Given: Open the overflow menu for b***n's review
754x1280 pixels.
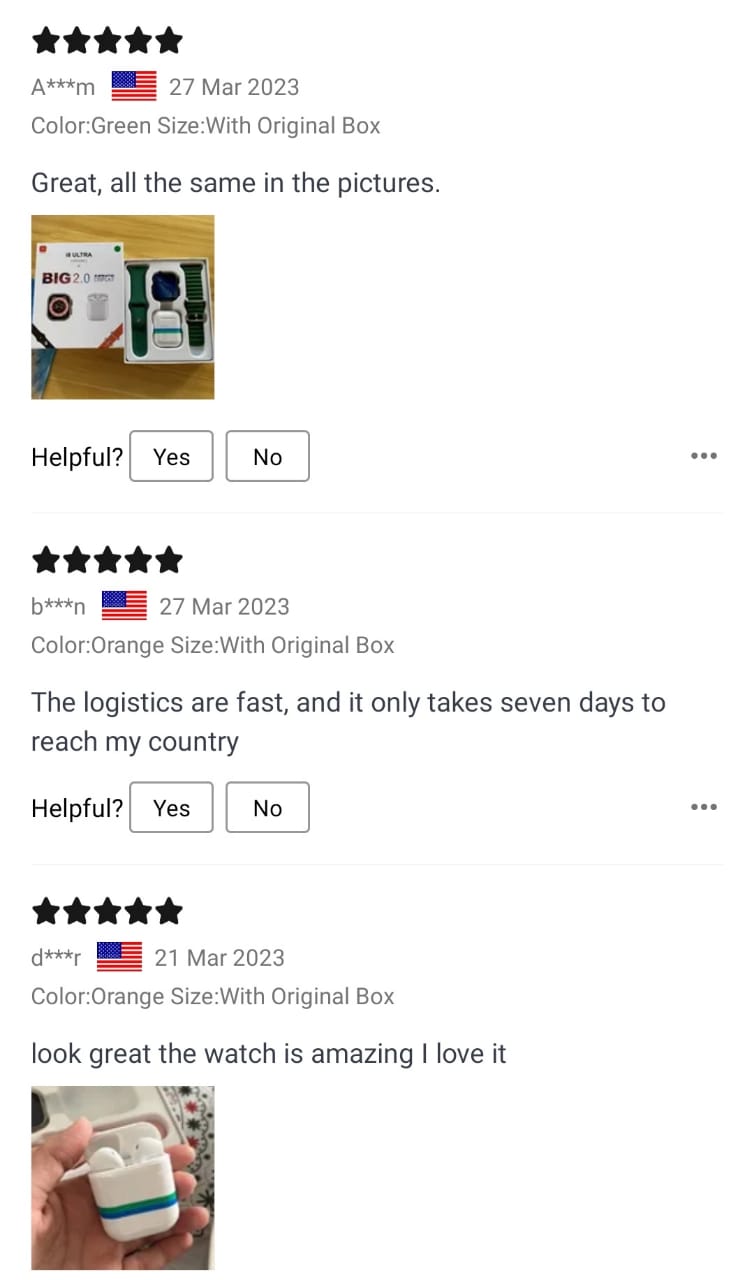Looking at the screenshot, I should pos(703,807).
